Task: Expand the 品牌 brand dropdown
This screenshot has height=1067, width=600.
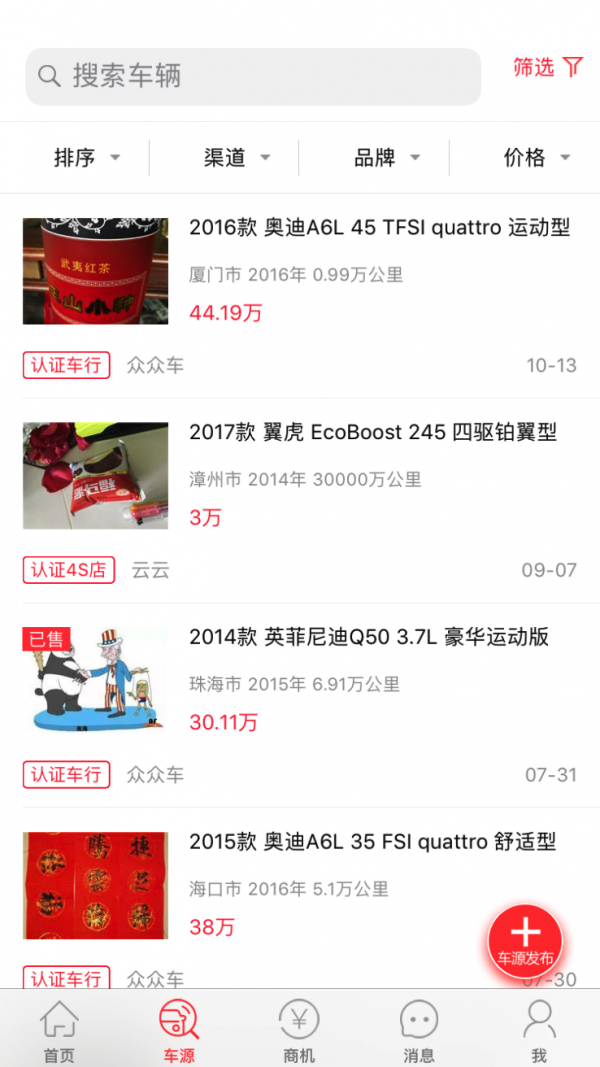Action: 386,158
